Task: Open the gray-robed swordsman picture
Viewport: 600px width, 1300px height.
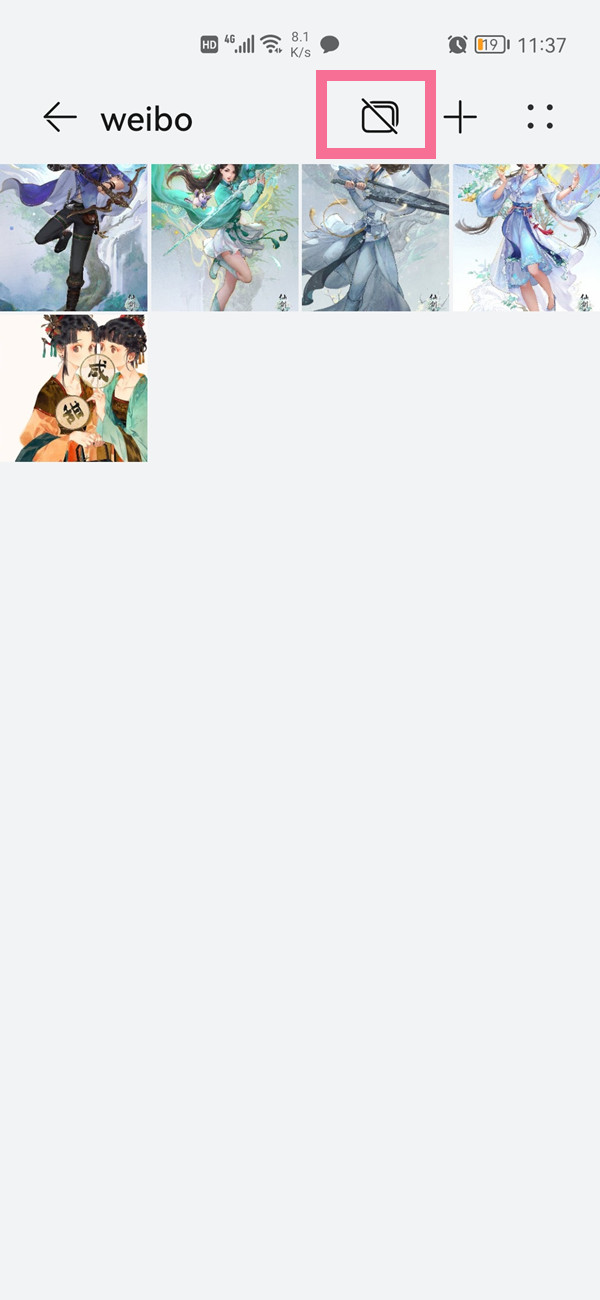Action: pos(375,238)
